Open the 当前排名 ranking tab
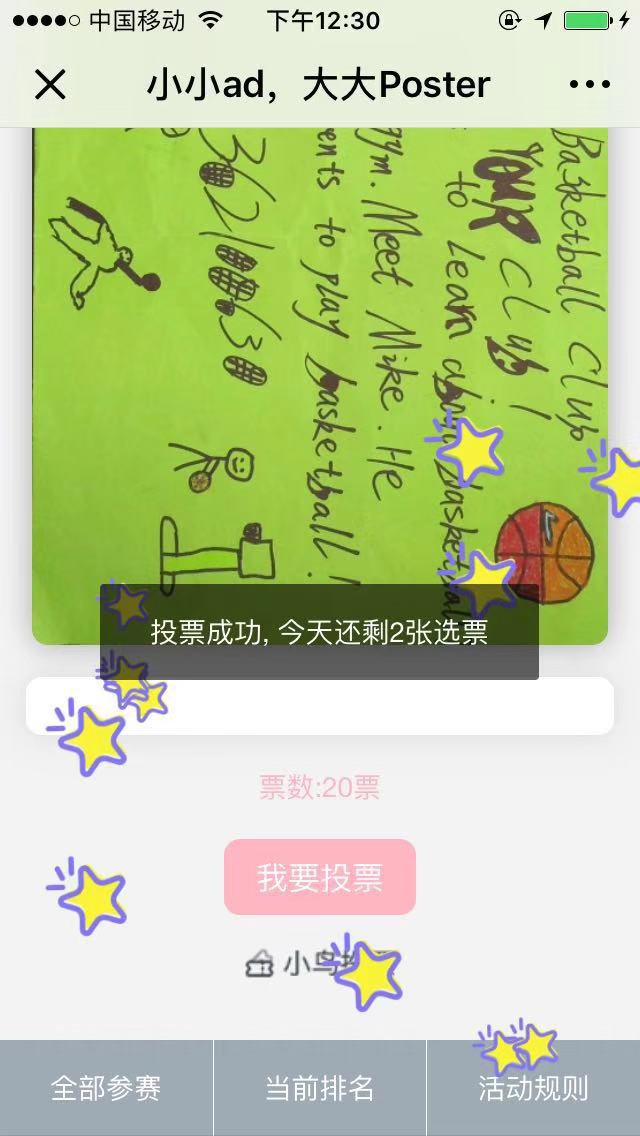The width and height of the screenshot is (640, 1136). tap(320, 1088)
